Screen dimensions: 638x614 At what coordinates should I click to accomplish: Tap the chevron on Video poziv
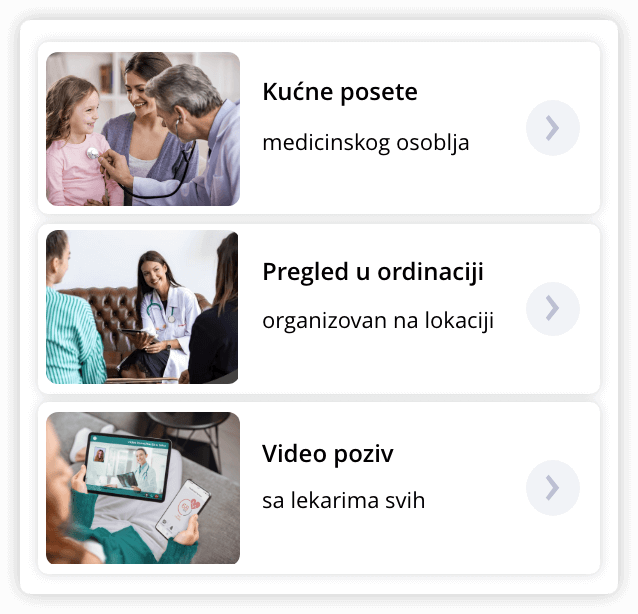552,488
